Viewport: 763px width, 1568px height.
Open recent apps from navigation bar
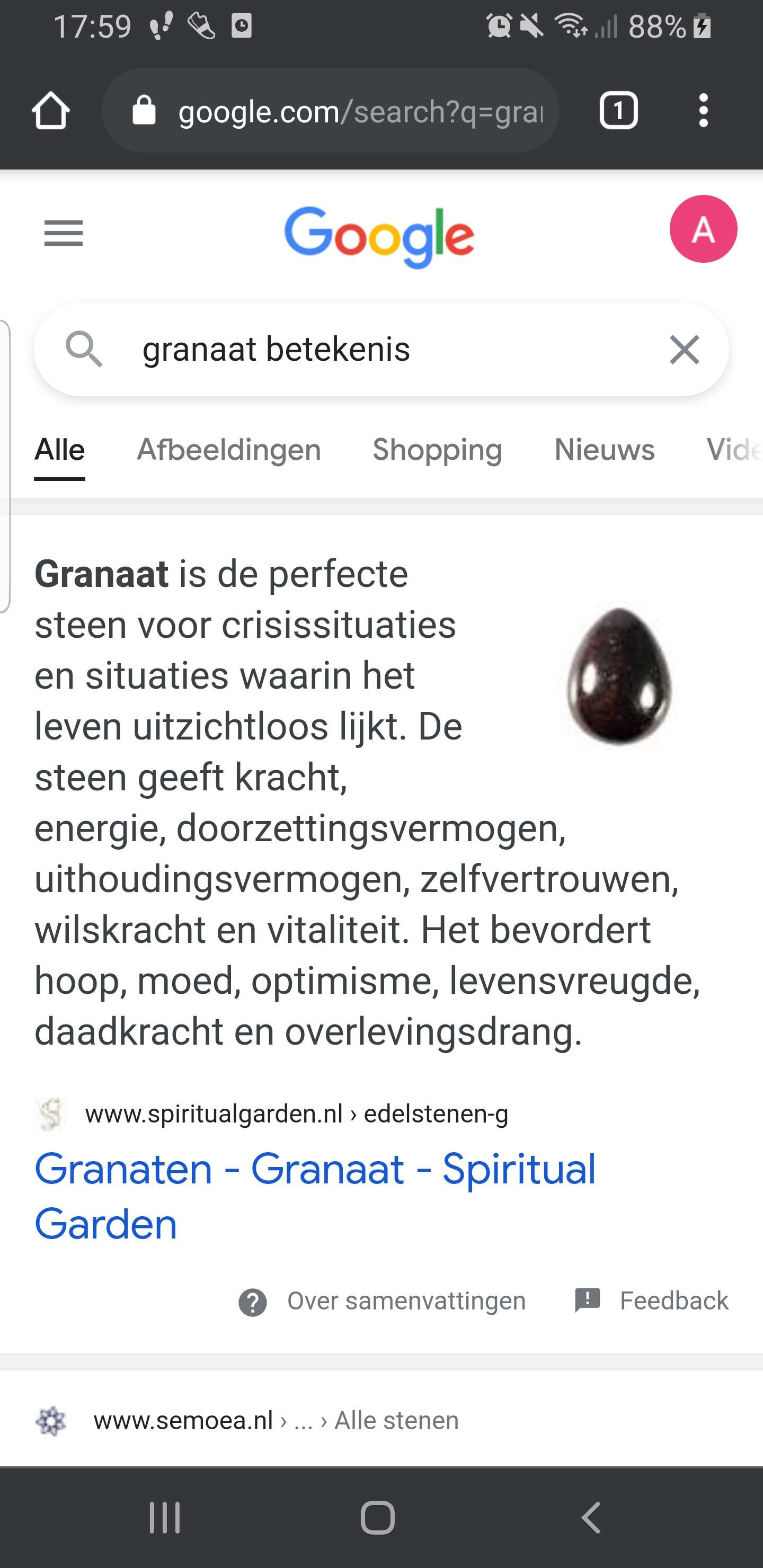[164, 1517]
